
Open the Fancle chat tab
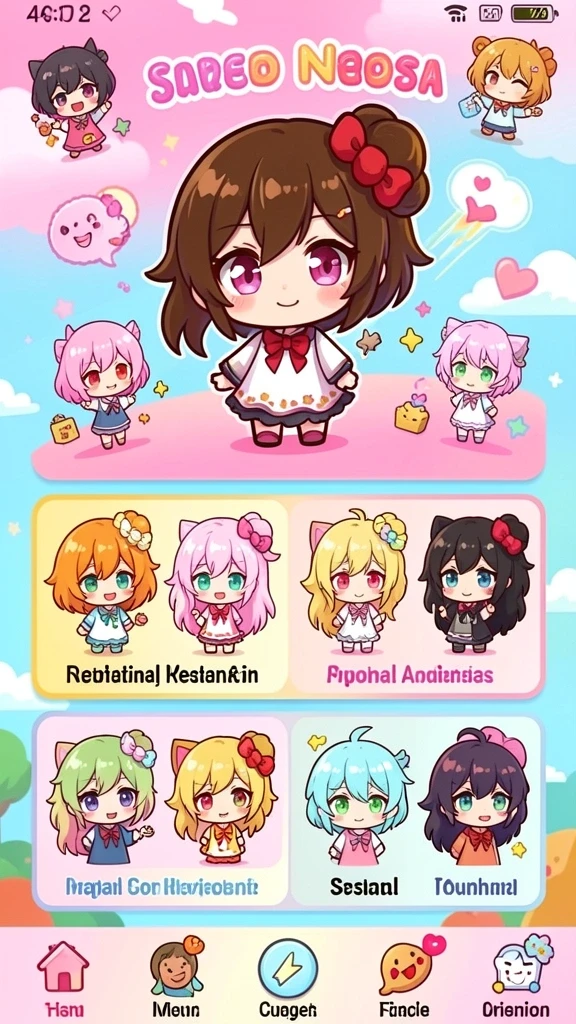[405, 976]
